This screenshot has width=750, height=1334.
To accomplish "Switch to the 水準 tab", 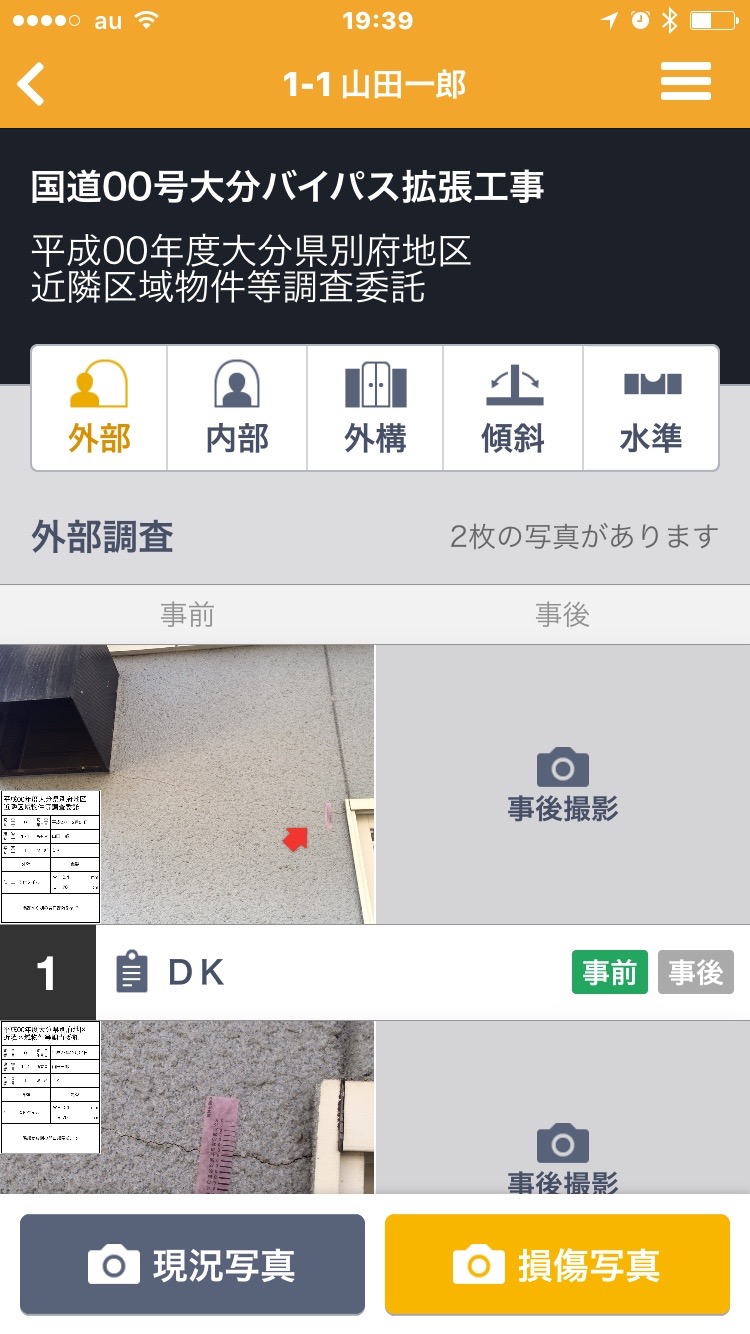I will point(651,408).
